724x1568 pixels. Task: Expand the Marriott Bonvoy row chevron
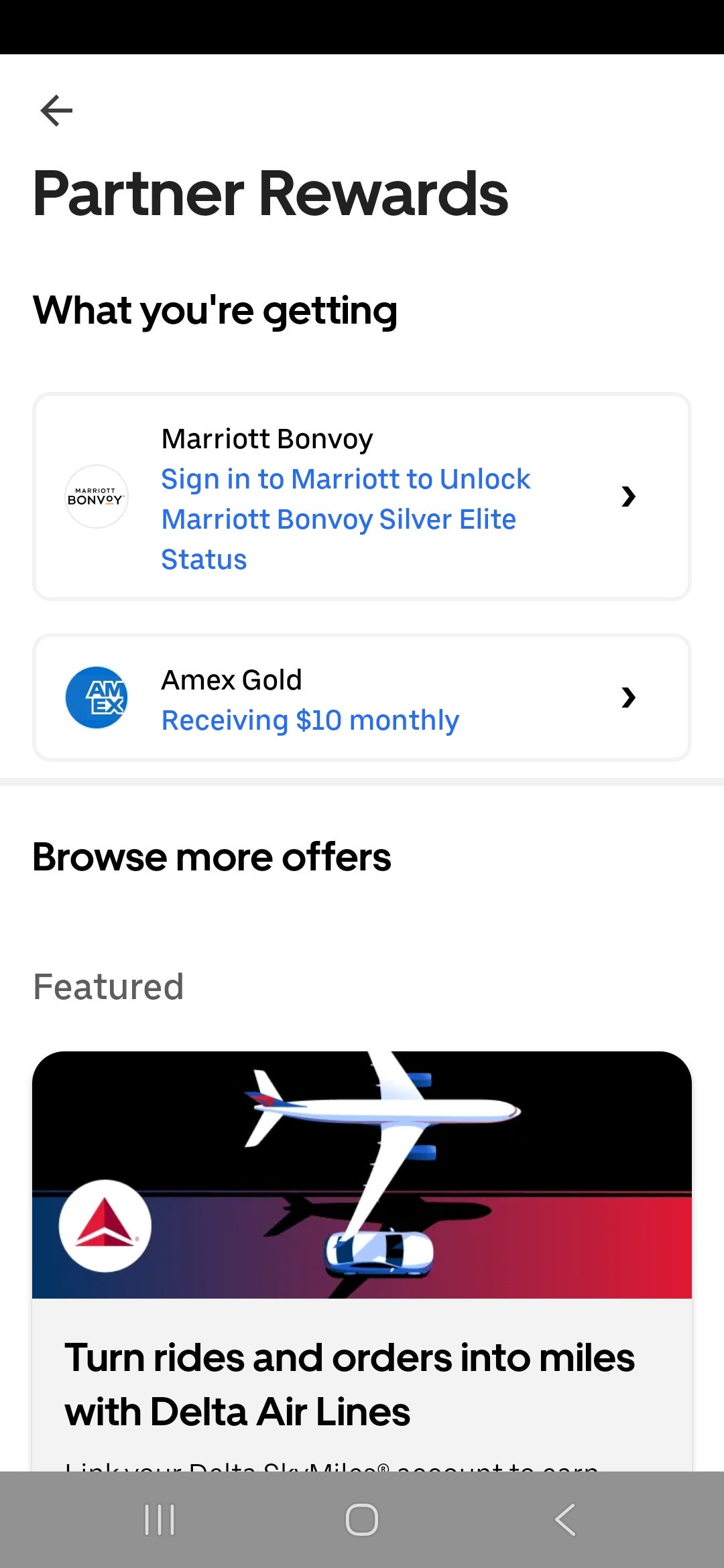[628, 496]
